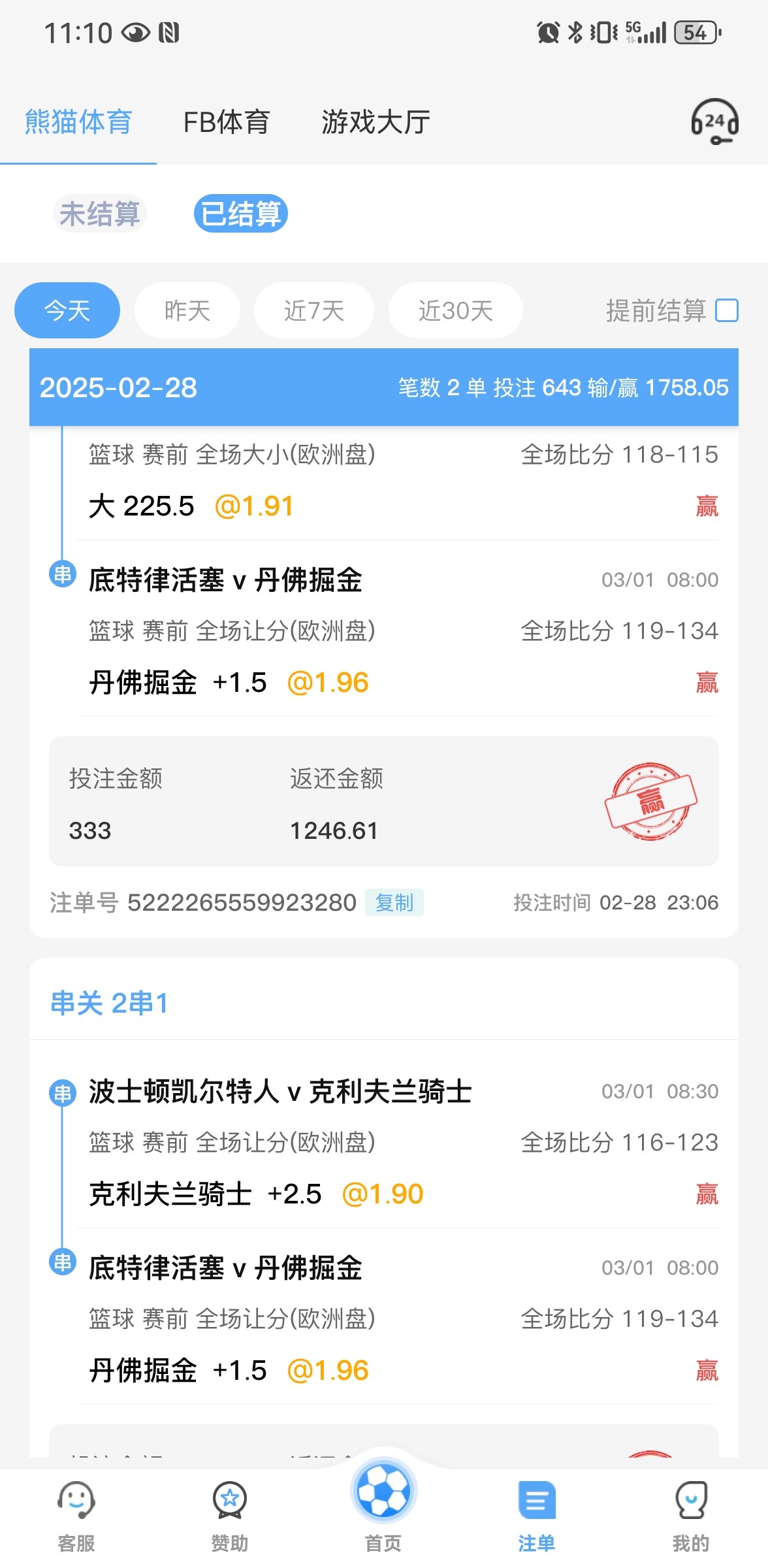
Task: Filter bets by 今天
Action: [67, 310]
